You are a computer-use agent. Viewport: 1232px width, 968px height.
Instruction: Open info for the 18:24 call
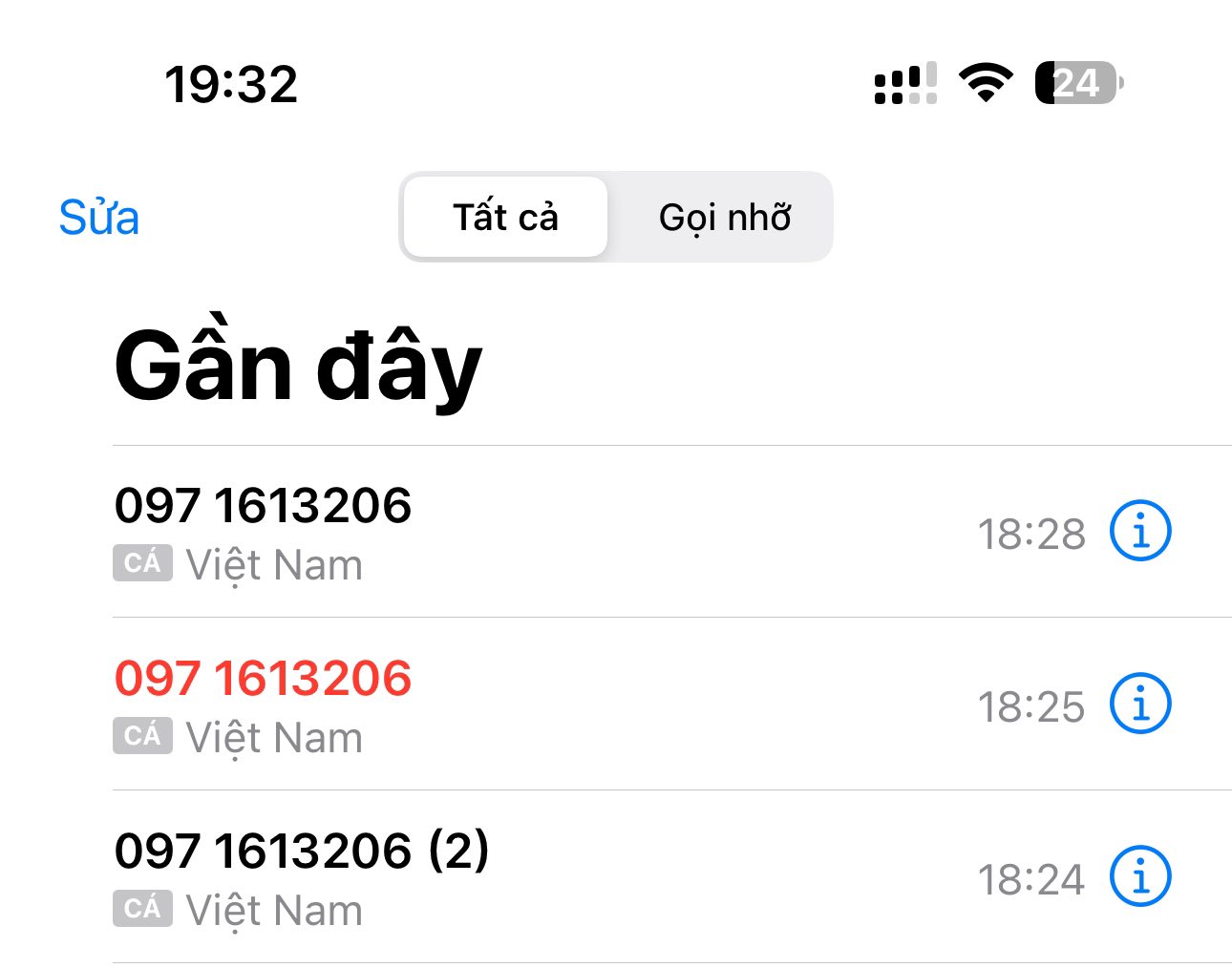tap(1139, 875)
